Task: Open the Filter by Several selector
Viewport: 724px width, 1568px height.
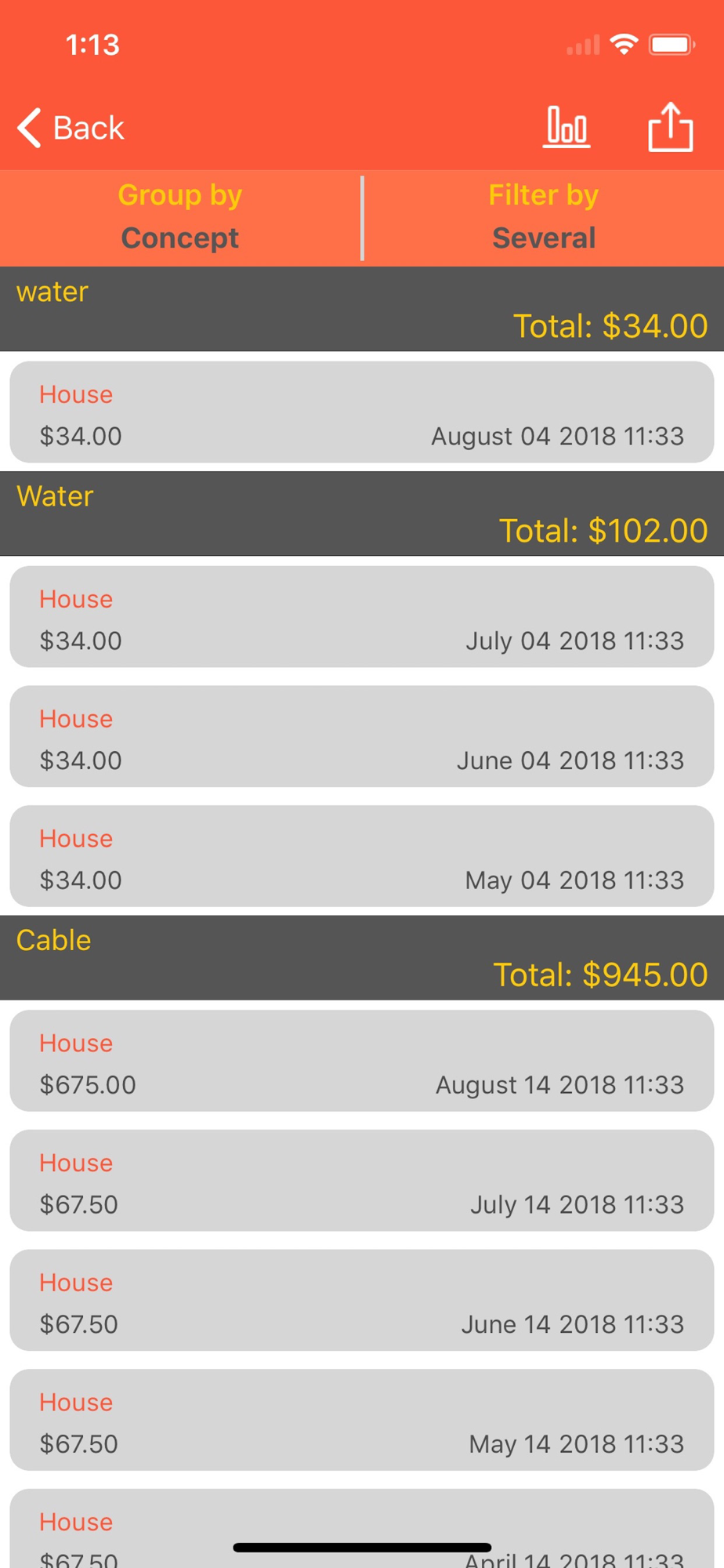Action: point(544,217)
